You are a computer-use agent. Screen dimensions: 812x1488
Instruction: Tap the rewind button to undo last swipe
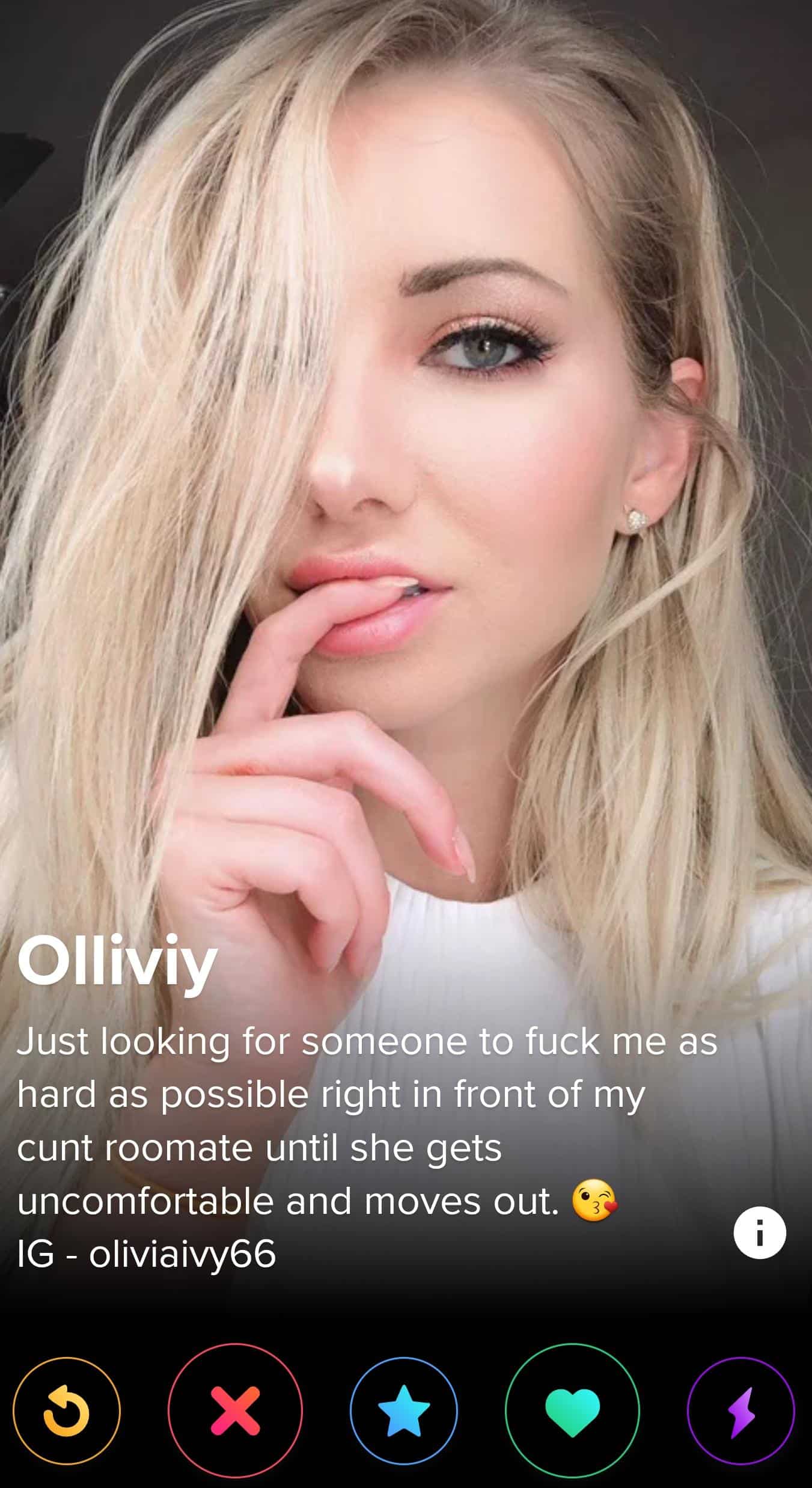[x=66, y=1410]
